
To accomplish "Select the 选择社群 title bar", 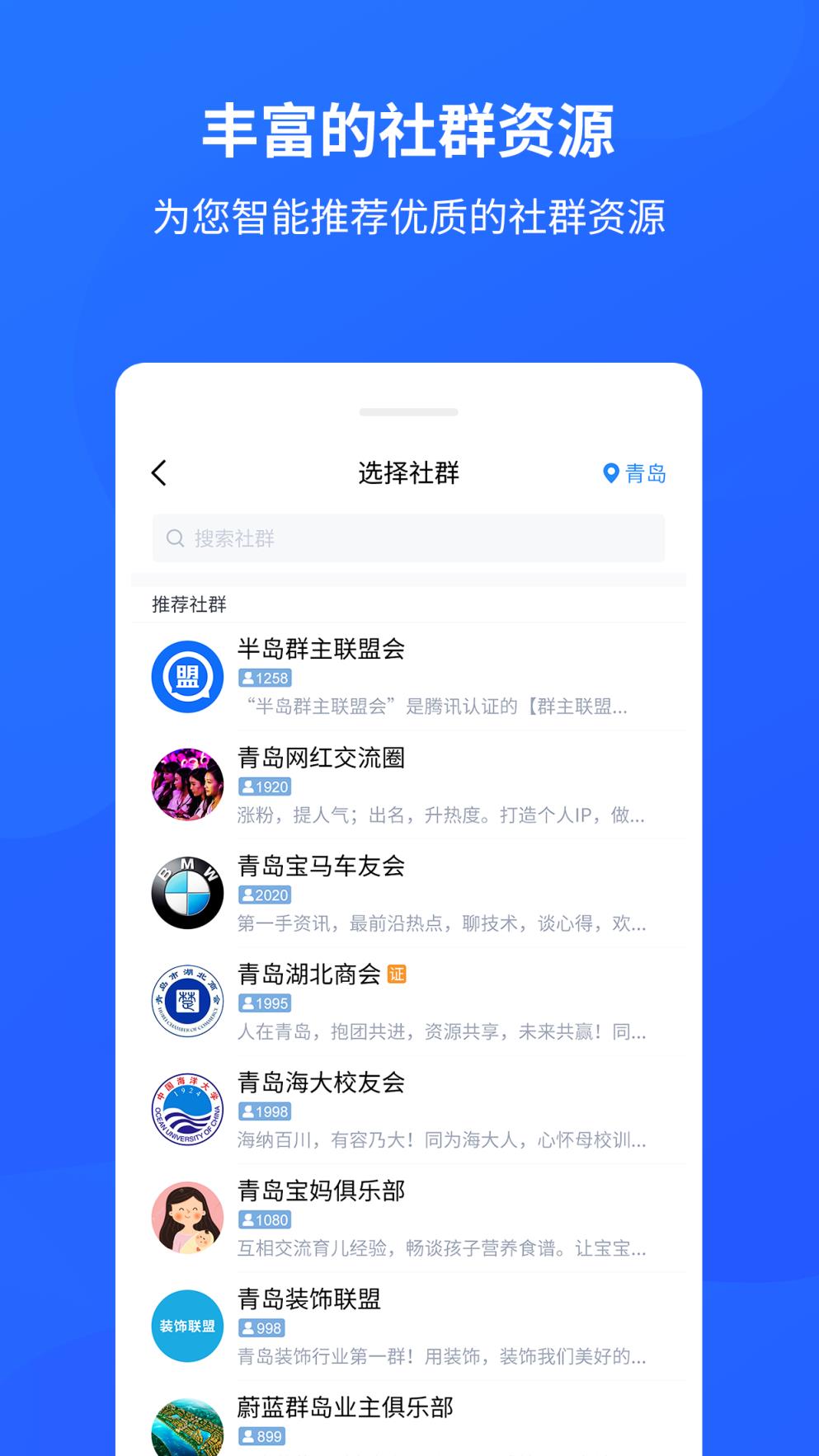I will coord(409,473).
